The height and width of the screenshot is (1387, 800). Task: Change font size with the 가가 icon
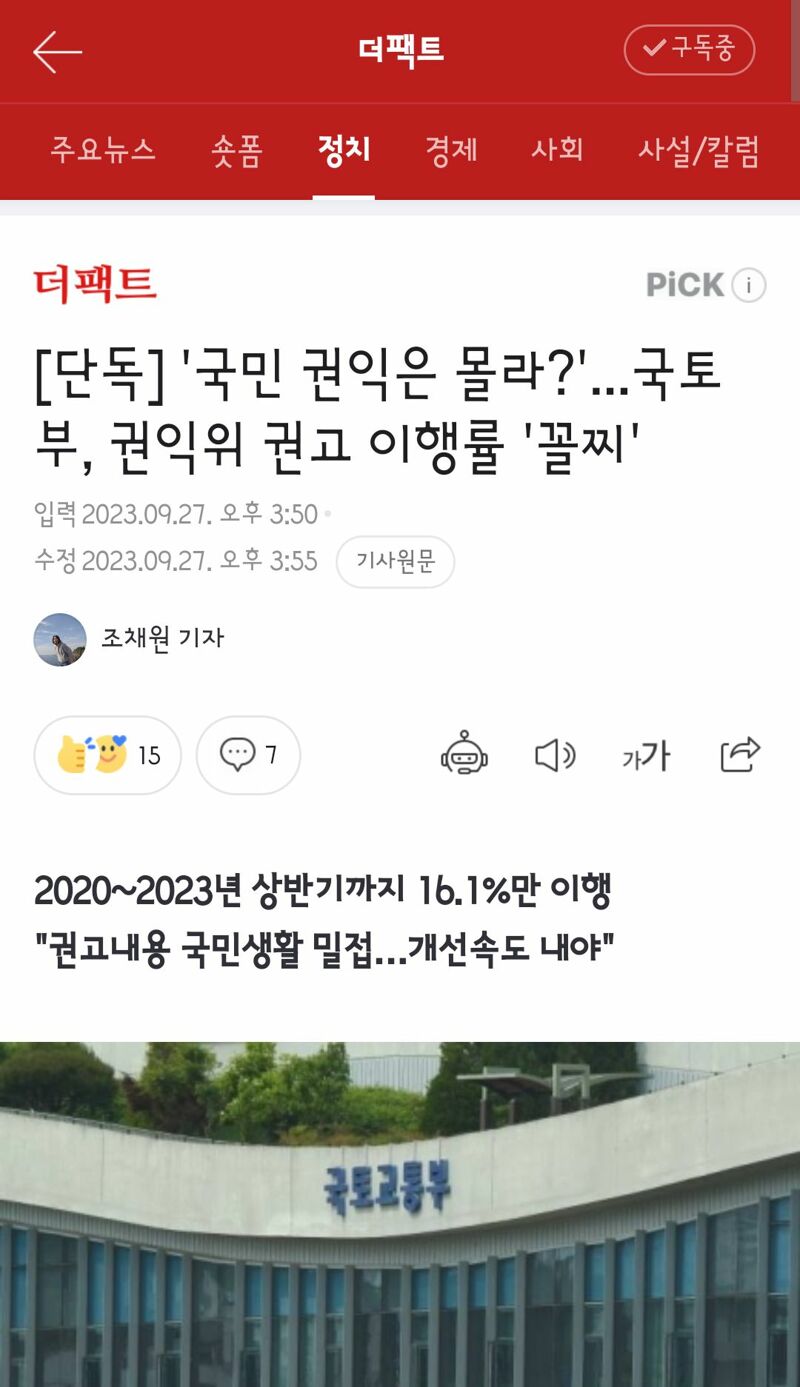click(x=646, y=756)
